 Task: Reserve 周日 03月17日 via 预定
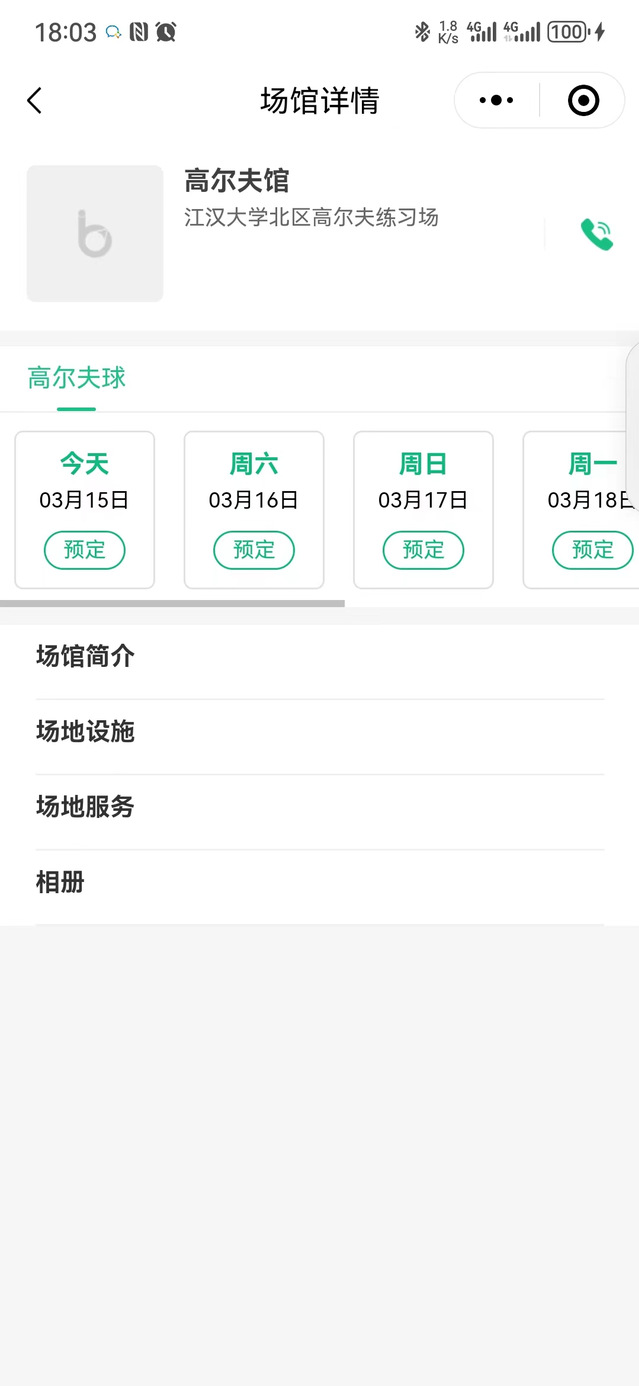[x=423, y=550]
